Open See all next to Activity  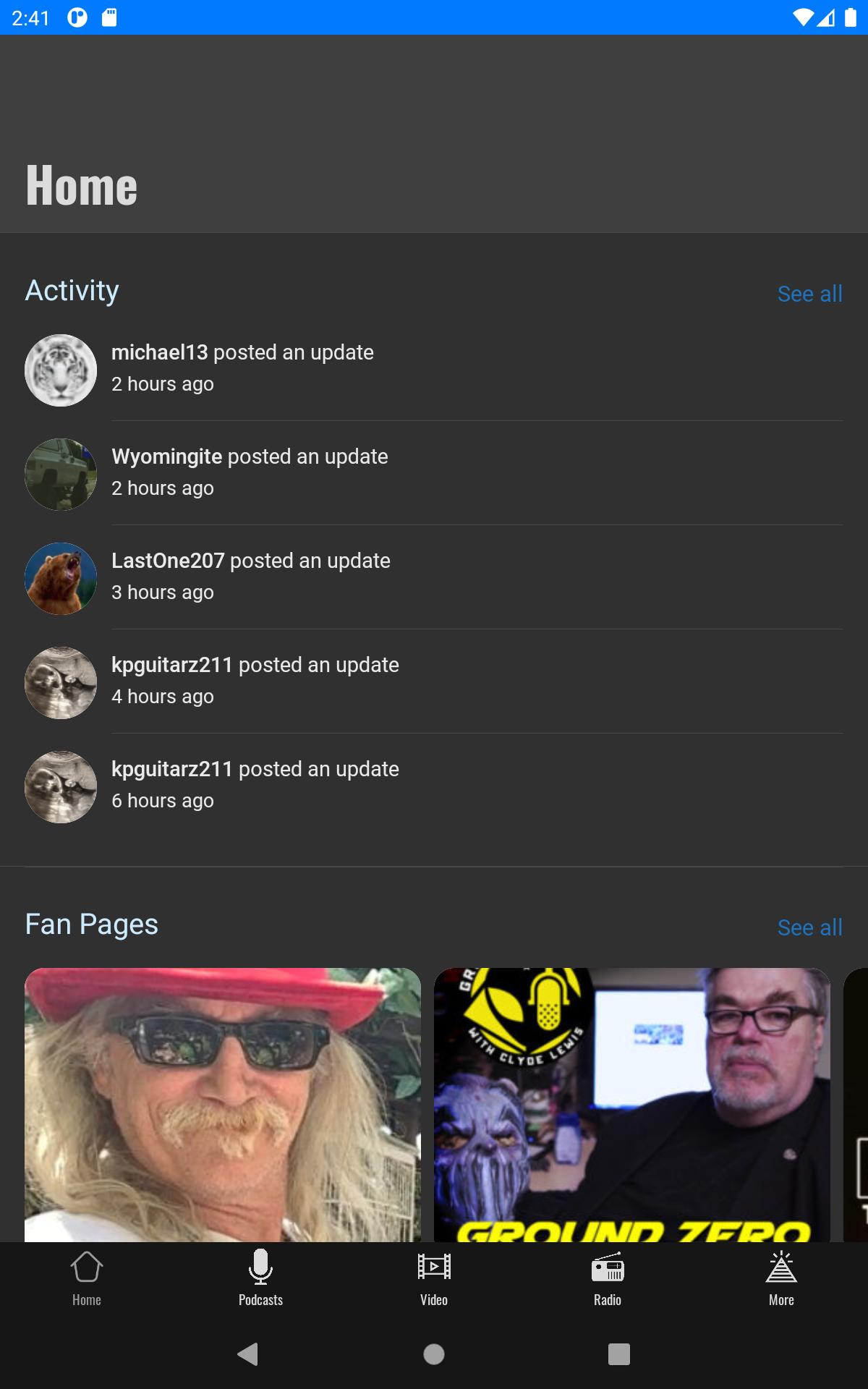[809, 294]
